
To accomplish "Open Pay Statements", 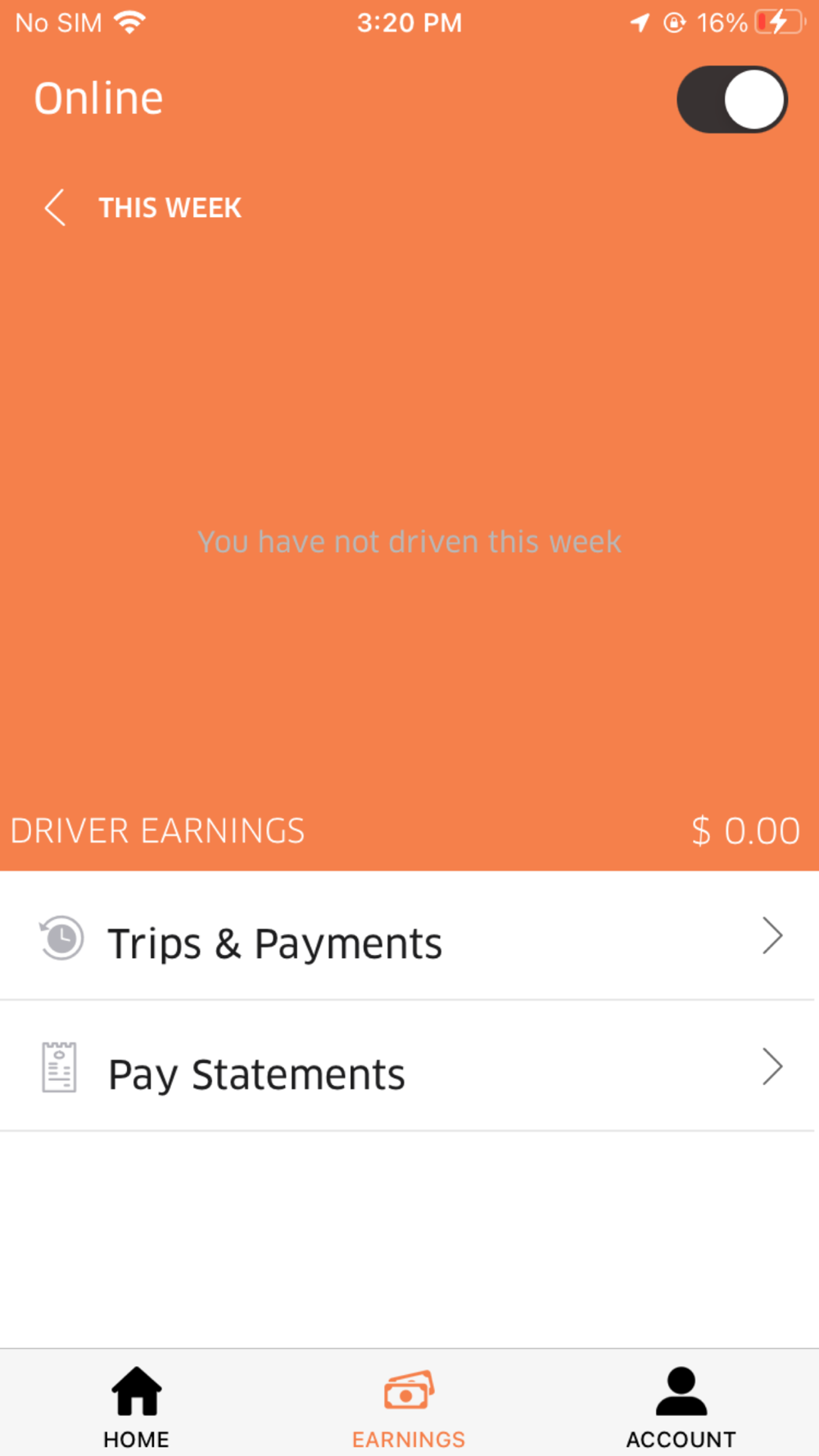I will click(409, 1066).
